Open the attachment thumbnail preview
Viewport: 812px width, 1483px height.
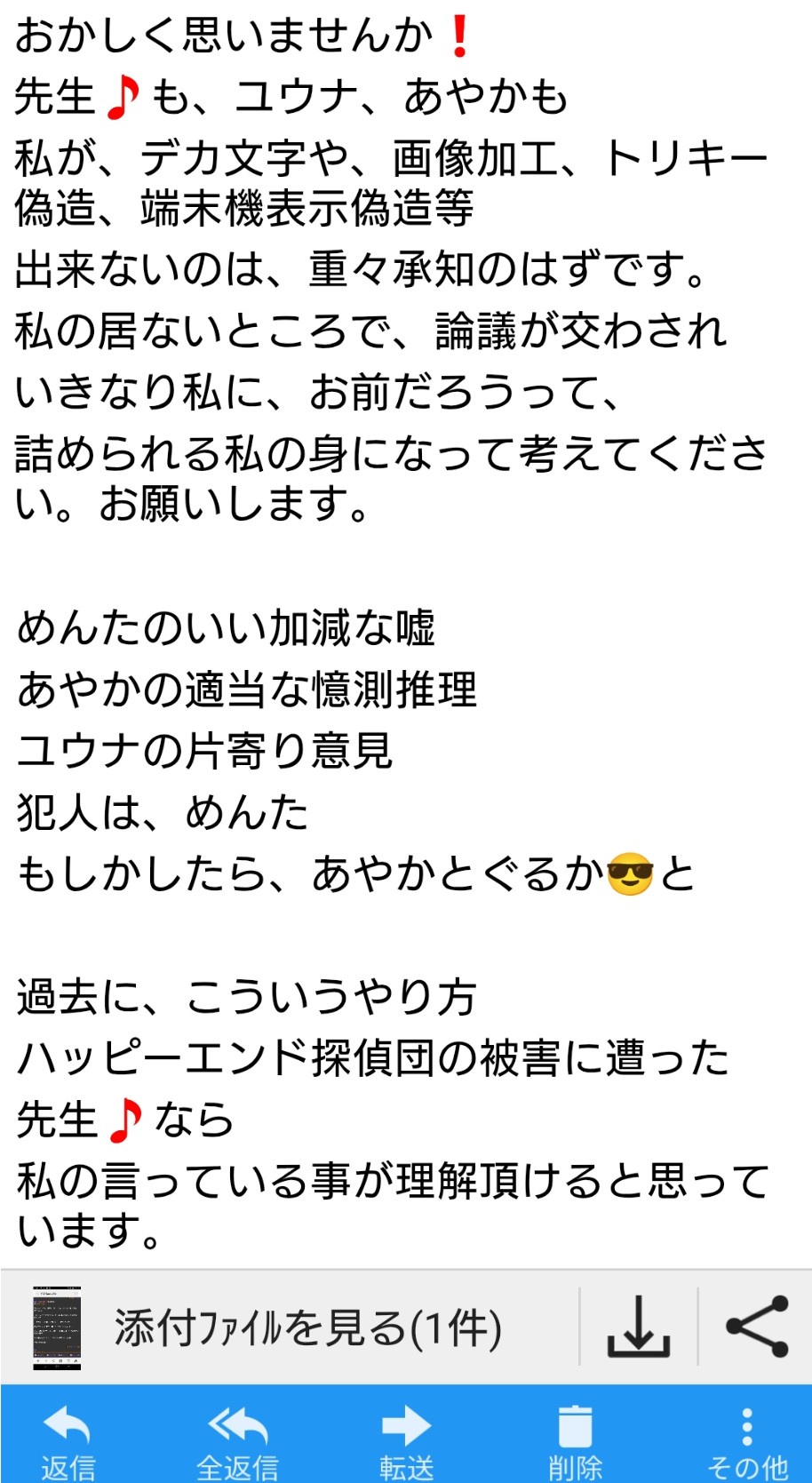[x=57, y=1327]
